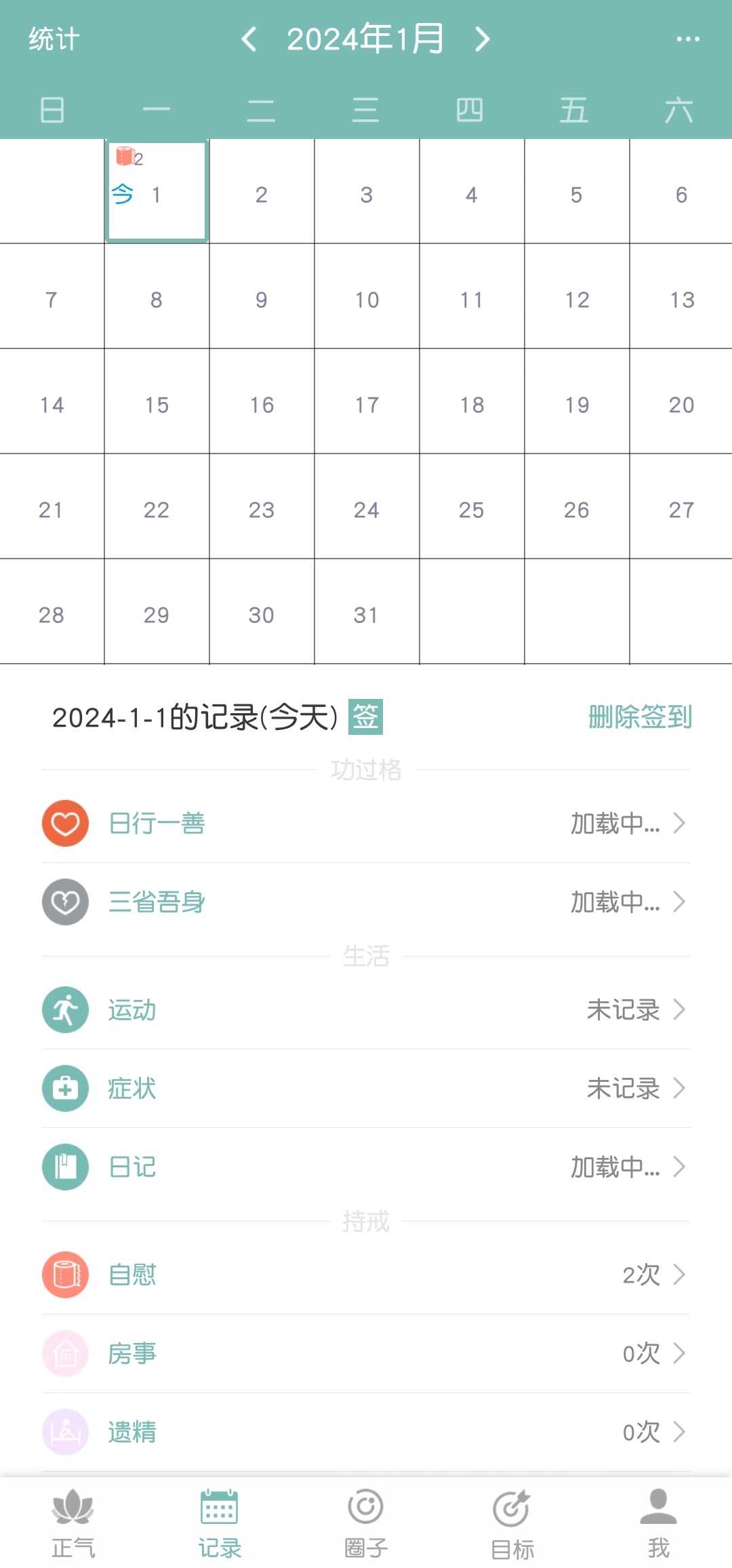Open the 遗精 record row
This screenshot has width=732, height=1568.
(x=366, y=1432)
